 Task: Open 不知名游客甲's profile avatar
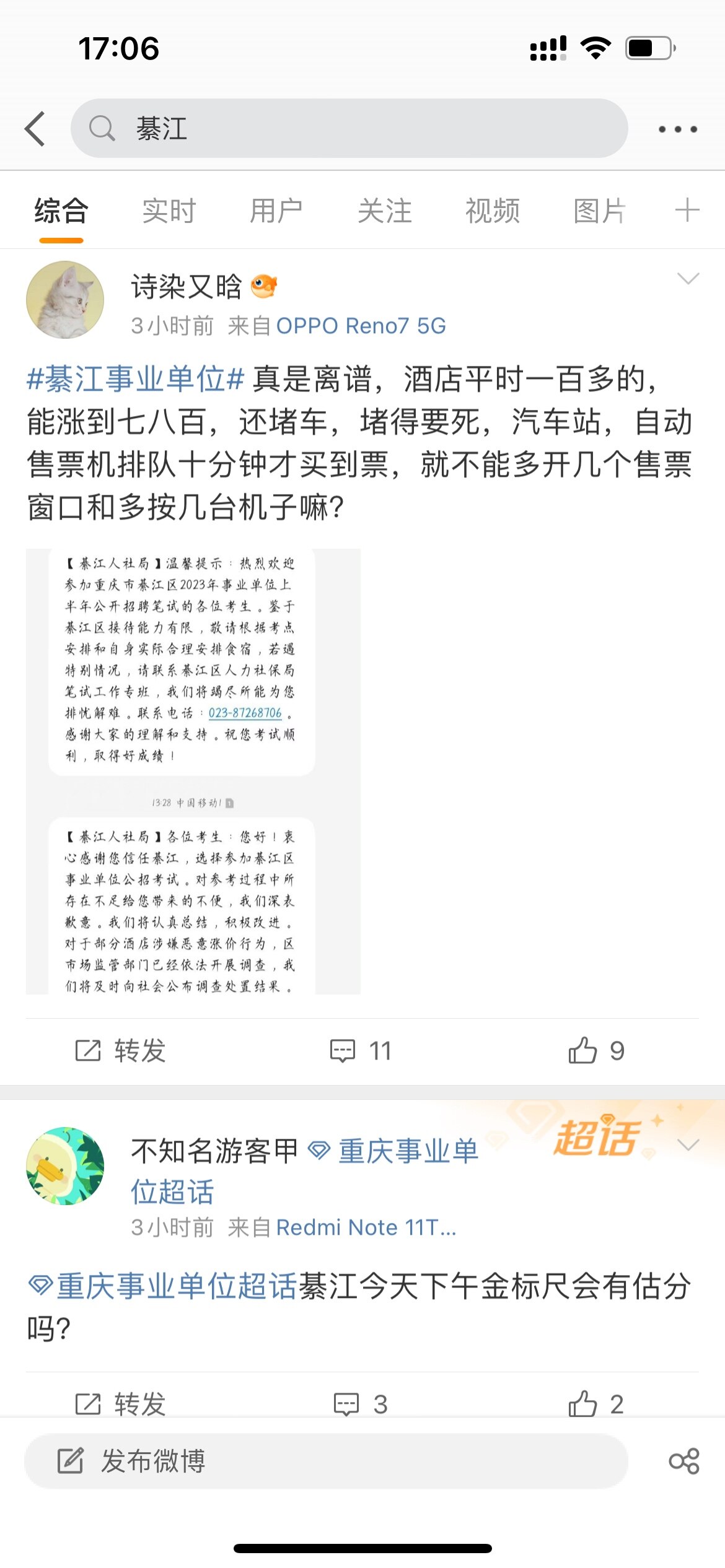[x=65, y=1166]
